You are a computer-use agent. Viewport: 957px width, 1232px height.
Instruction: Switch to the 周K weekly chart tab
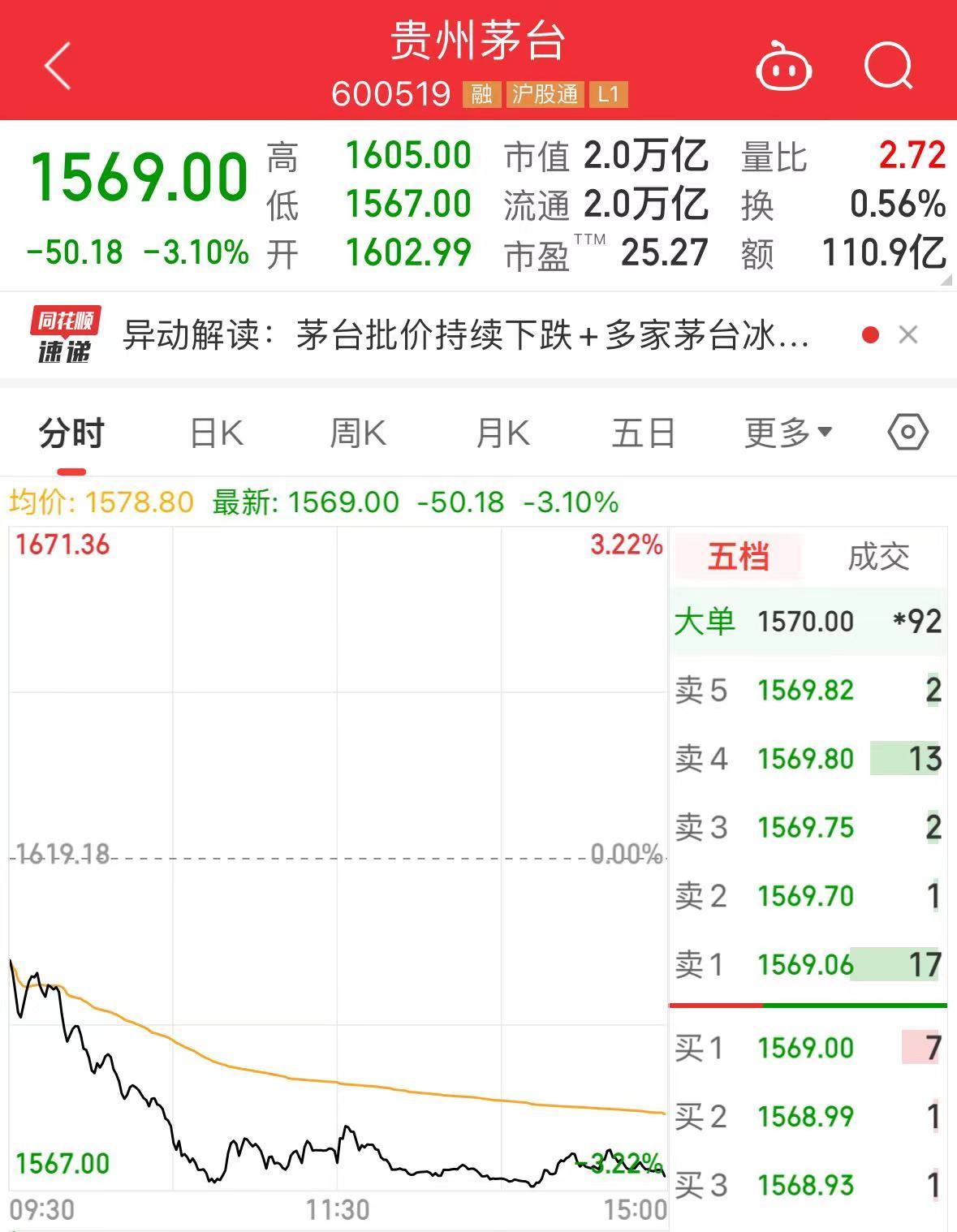point(358,433)
